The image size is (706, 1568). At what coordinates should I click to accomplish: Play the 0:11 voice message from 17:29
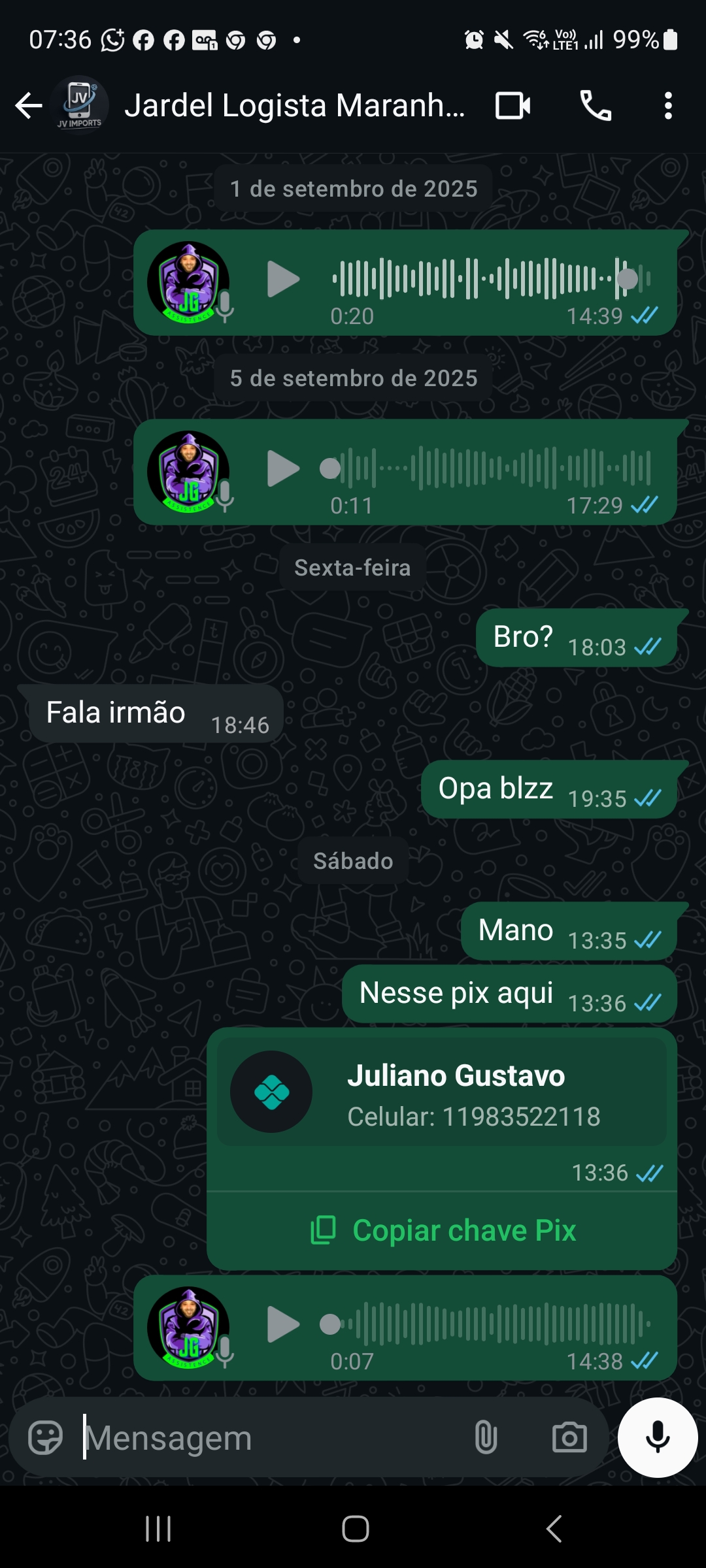pos(282,468)
